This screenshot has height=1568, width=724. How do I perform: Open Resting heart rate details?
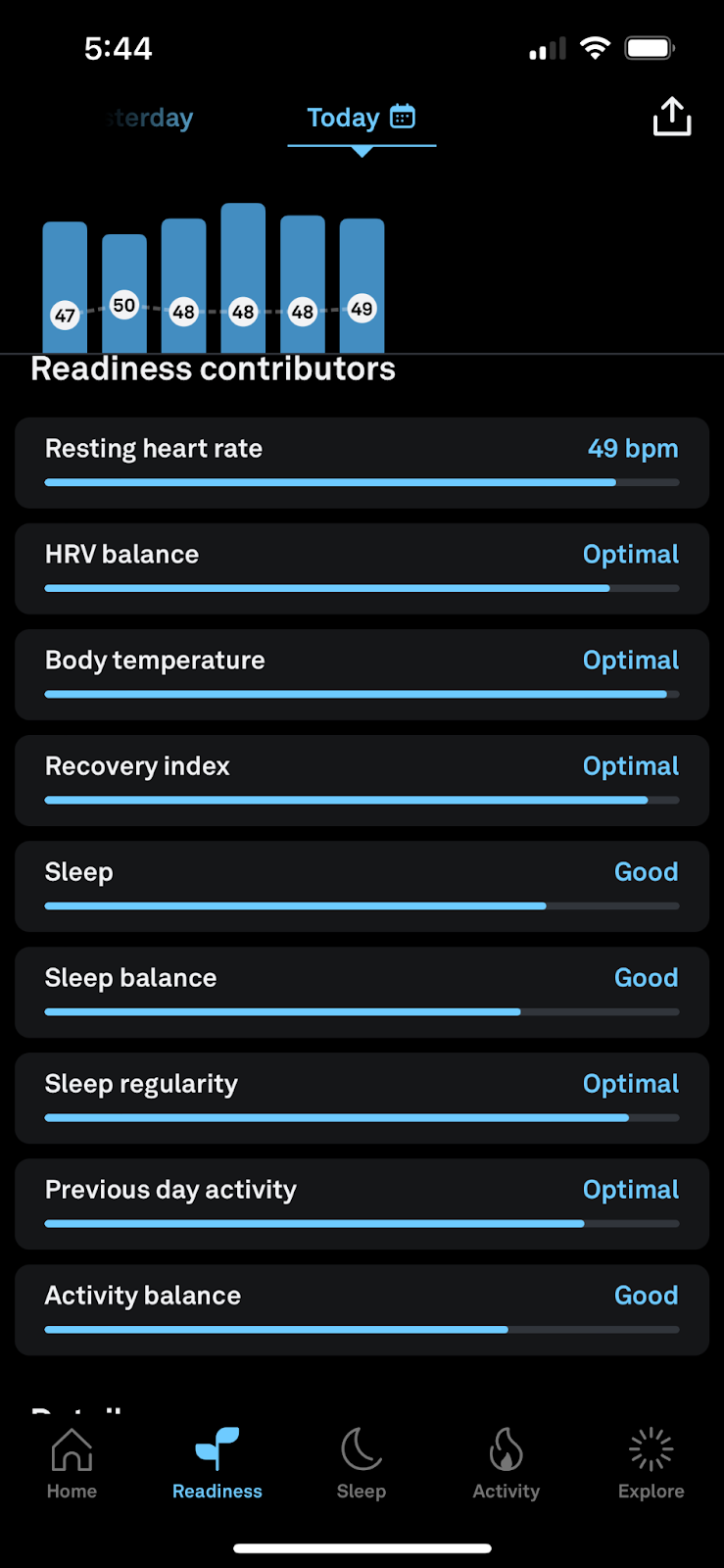click(362, 463)
